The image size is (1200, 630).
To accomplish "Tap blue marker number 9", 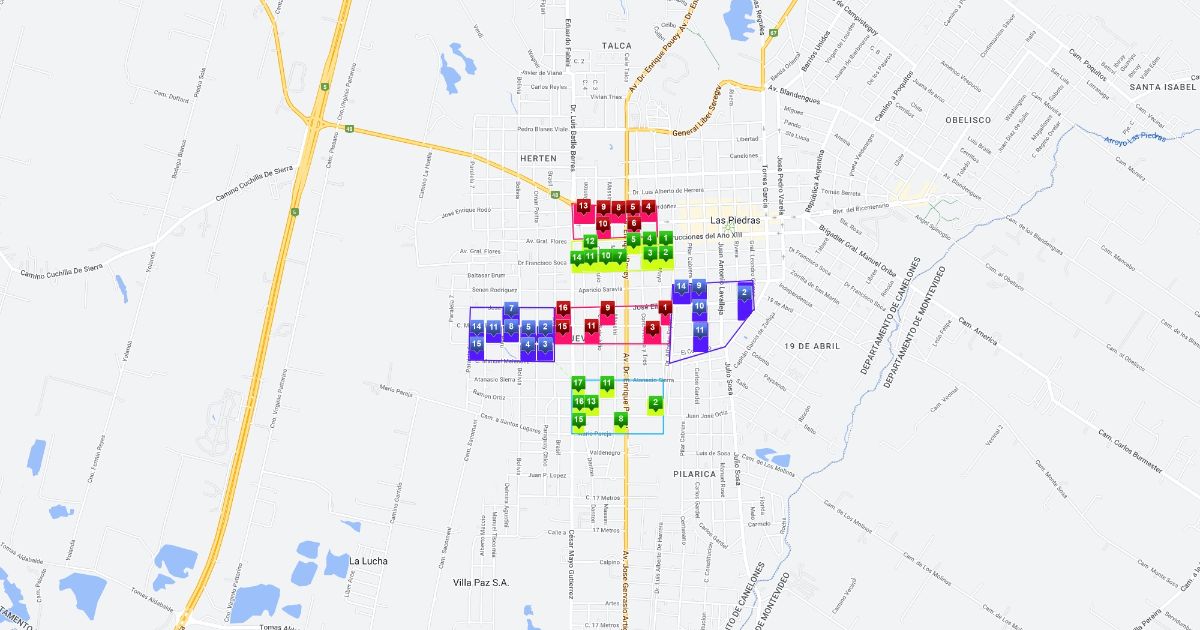I will click(699, 286).
